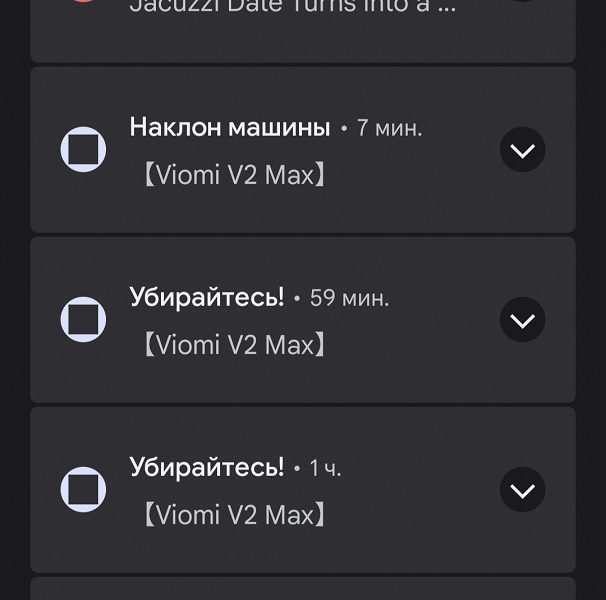Expand the Убирайтесь! 1 ч. notification

coord(522,490)
